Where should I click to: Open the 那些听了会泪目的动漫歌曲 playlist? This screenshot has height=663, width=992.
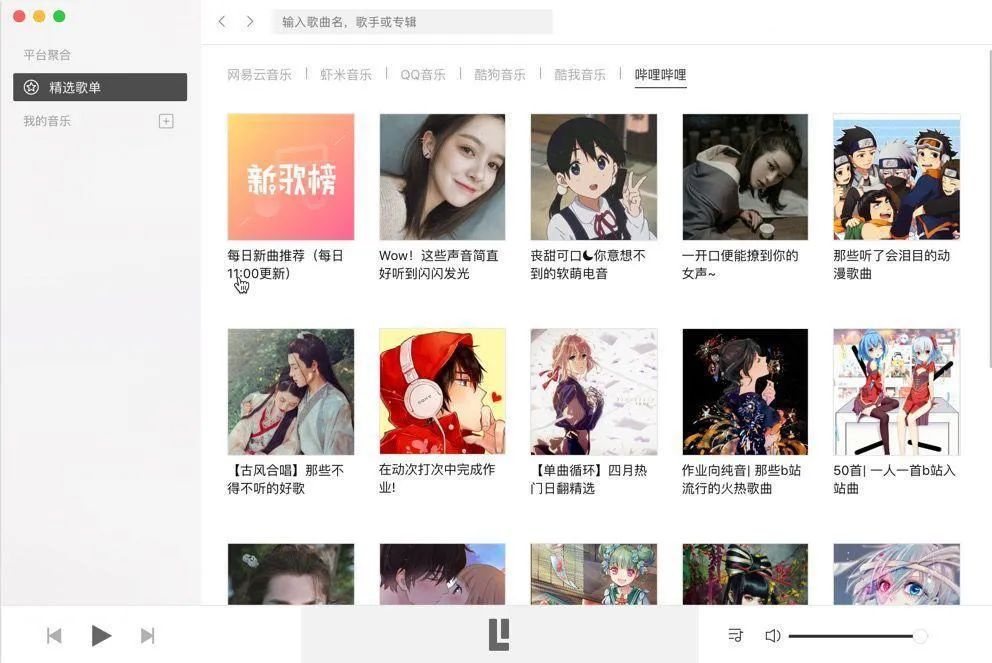coord(896,177)
